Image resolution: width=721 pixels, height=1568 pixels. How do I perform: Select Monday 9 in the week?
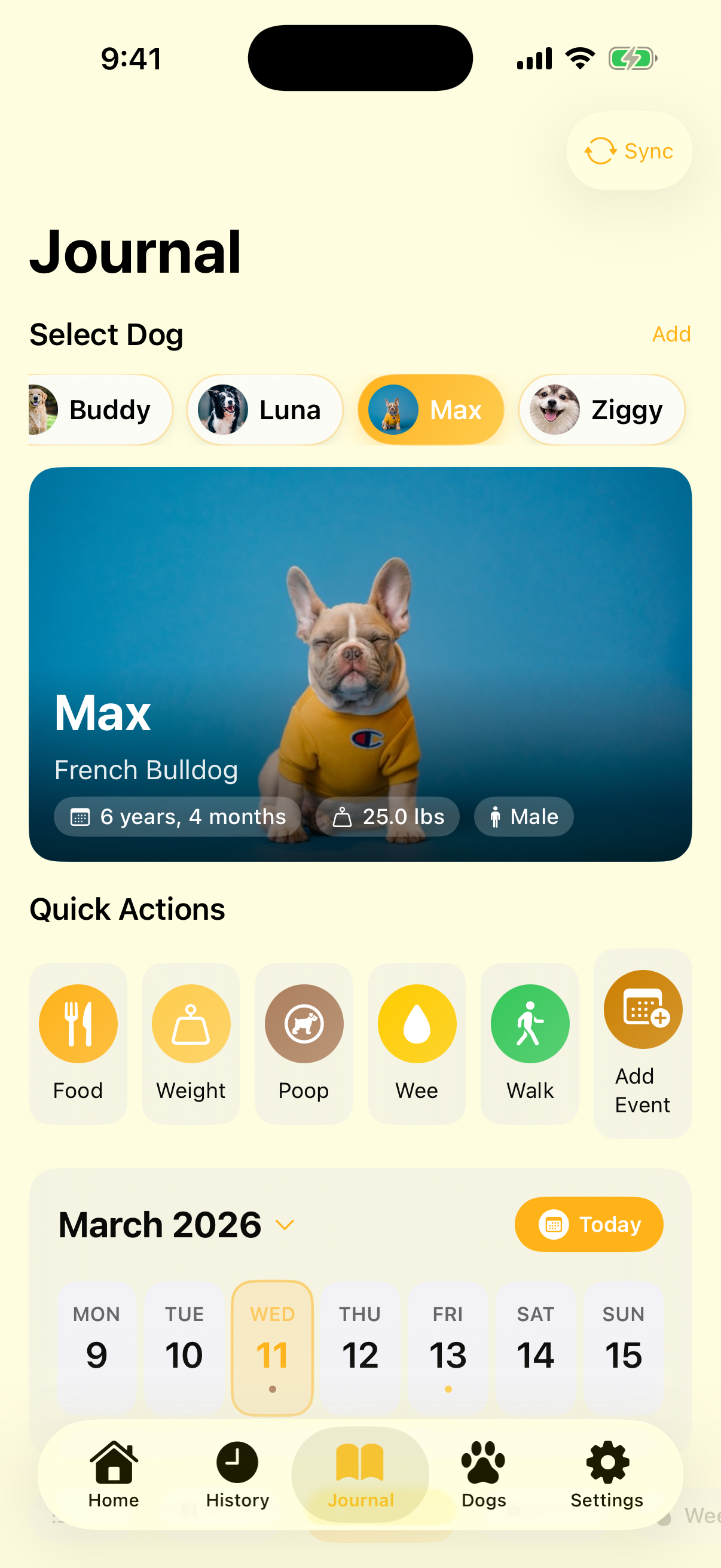(x=97, y=1347)
